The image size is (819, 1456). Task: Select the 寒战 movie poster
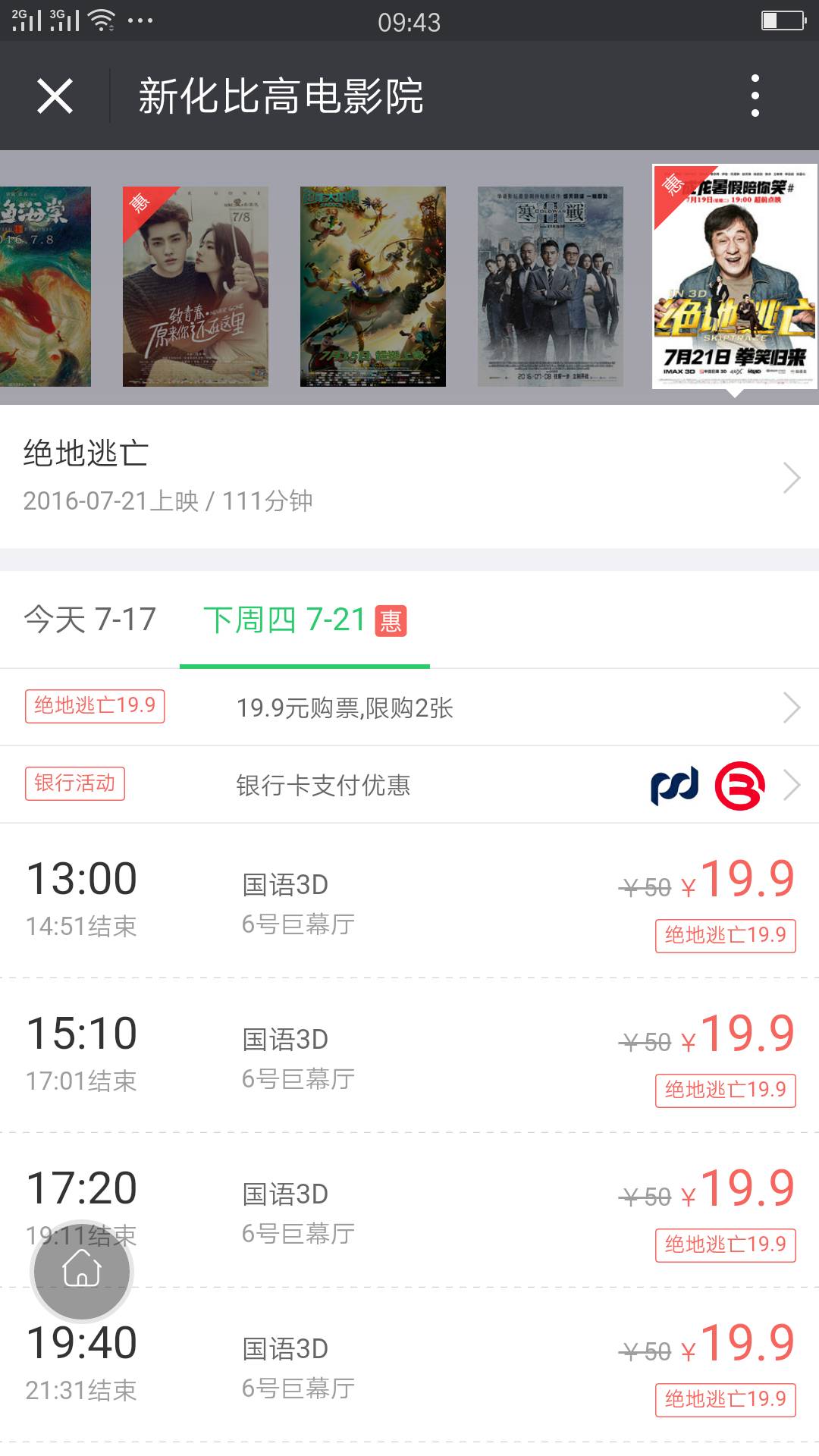tap(550, 287)
